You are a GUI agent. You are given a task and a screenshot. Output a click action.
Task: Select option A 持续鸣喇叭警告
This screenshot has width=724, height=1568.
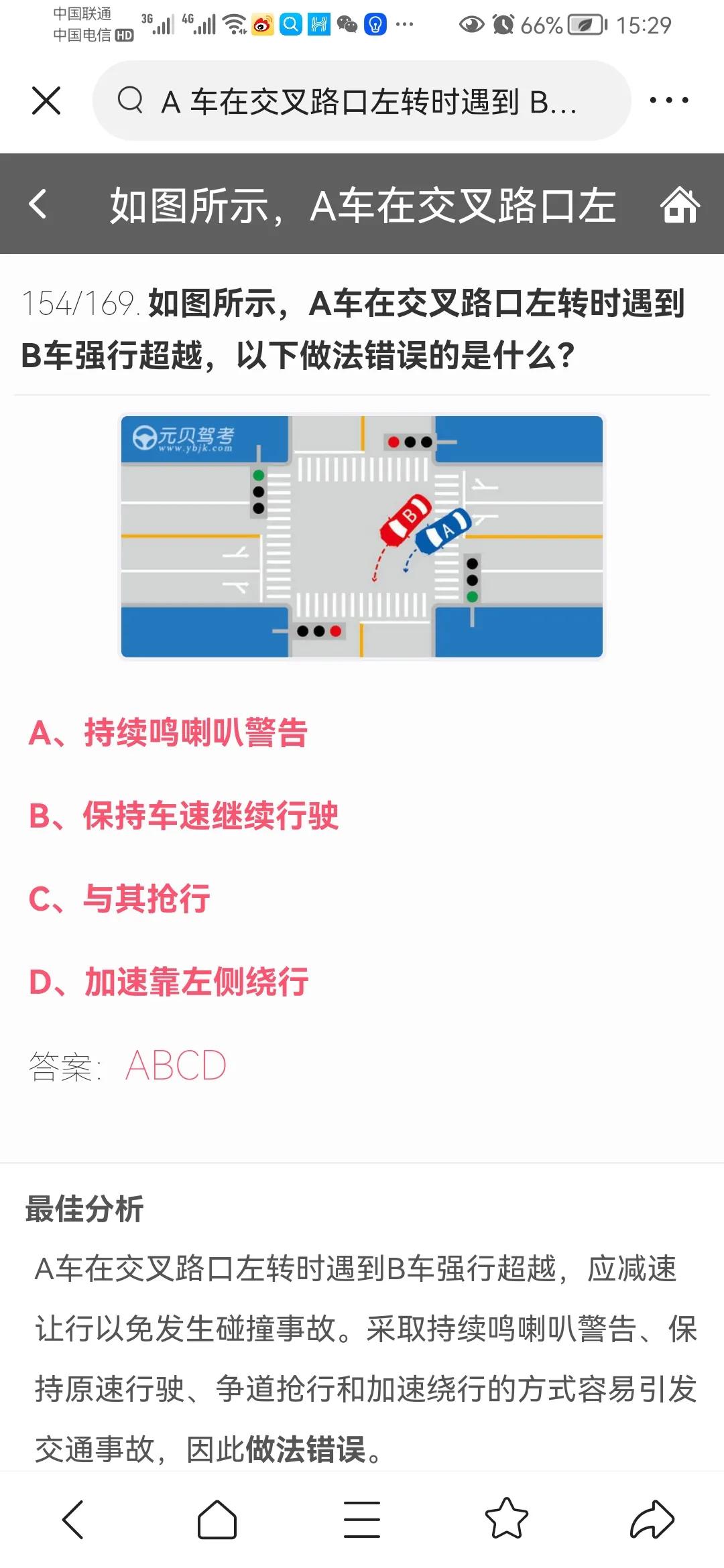[x=168, y=732]
